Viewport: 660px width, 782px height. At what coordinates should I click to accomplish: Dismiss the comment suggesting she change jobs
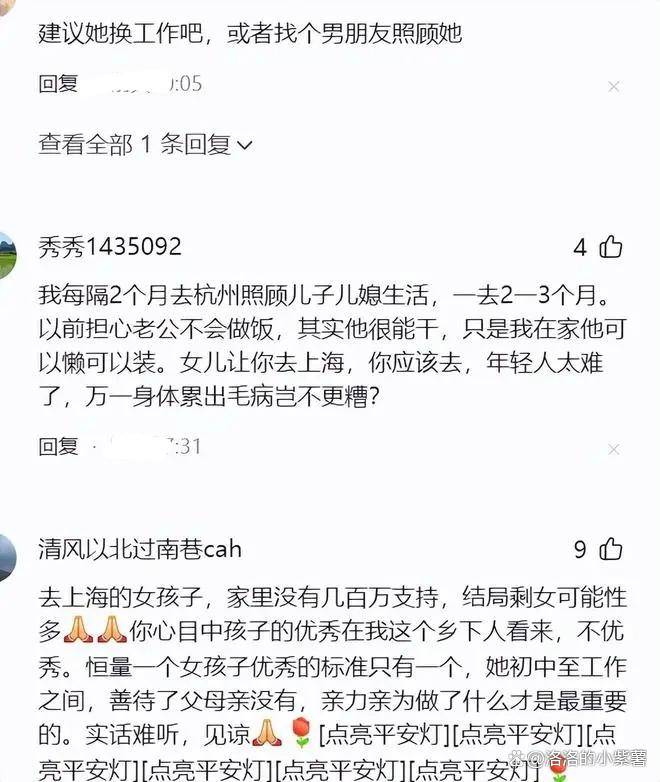pos(613,87)
